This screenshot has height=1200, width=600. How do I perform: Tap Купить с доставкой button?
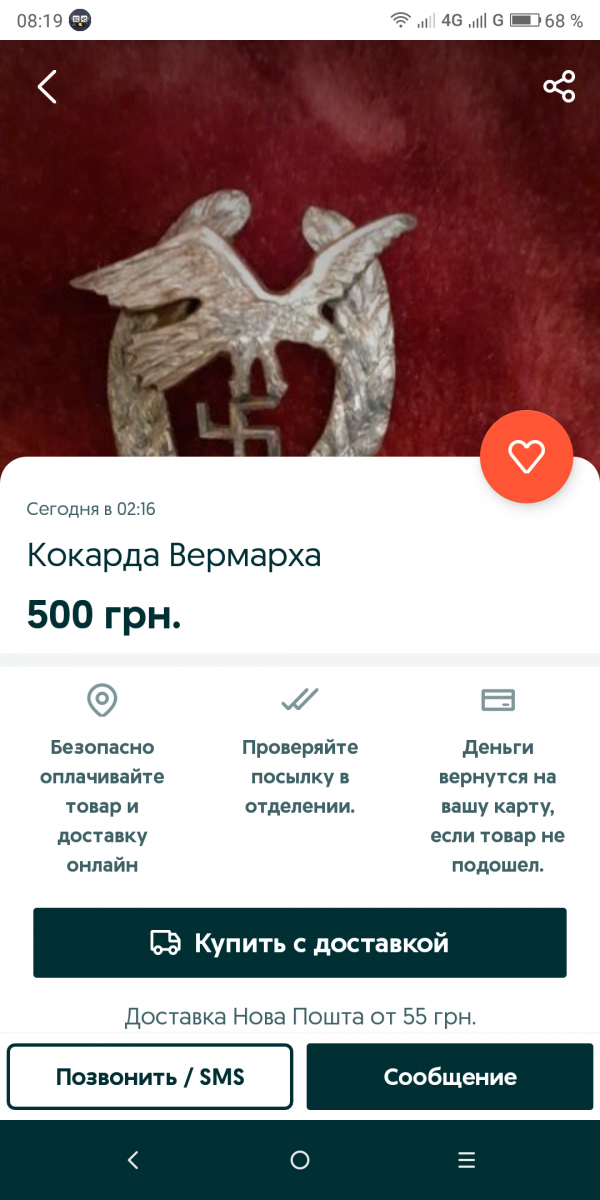coord(300,942)
